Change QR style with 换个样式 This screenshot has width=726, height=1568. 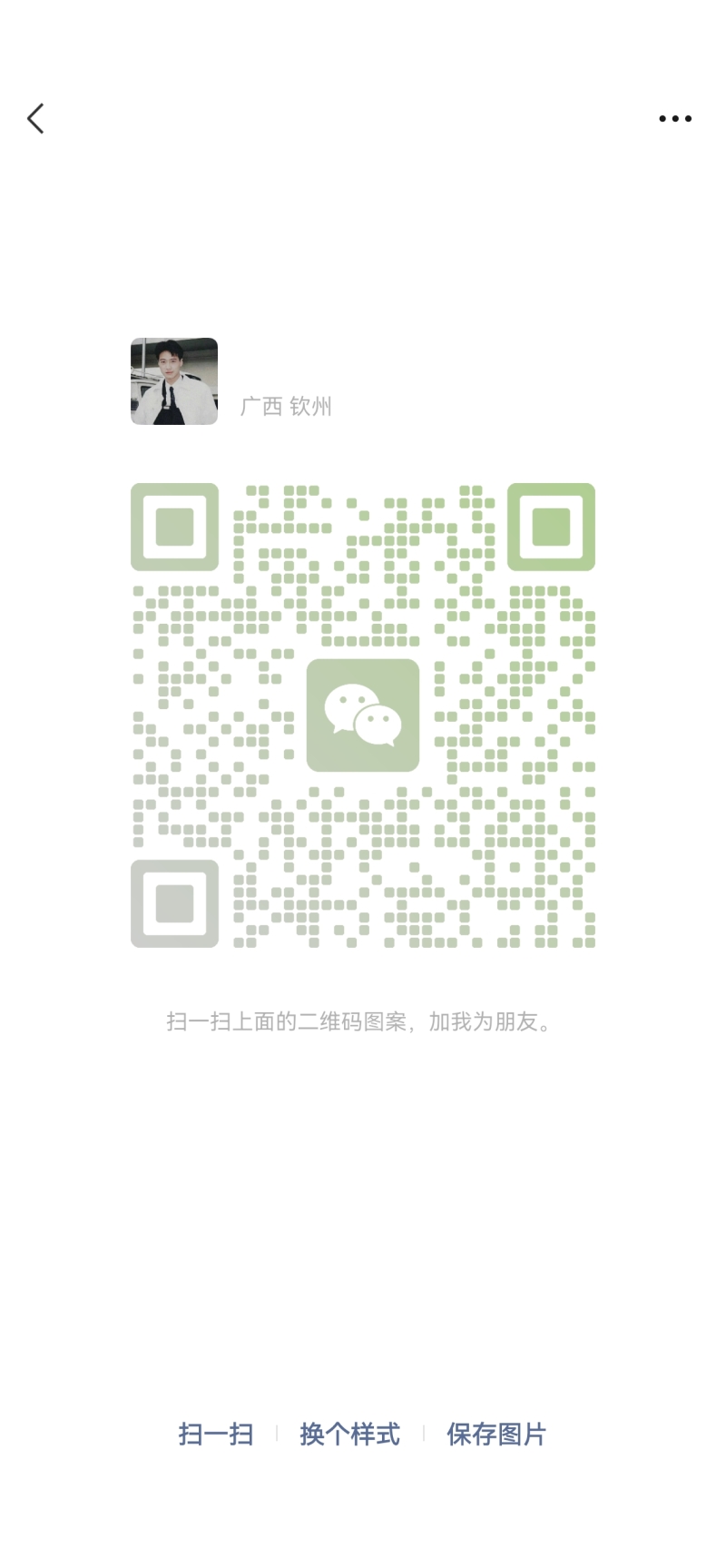click(x=349, y=1434)
